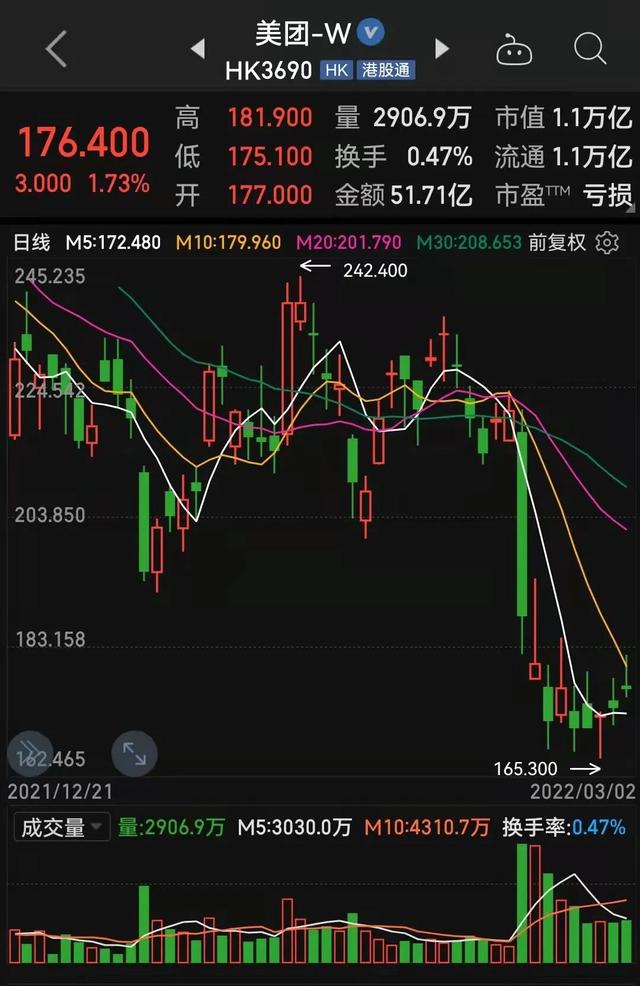Switch to the next stock
The image size is (640, 986).
(441, 49)
